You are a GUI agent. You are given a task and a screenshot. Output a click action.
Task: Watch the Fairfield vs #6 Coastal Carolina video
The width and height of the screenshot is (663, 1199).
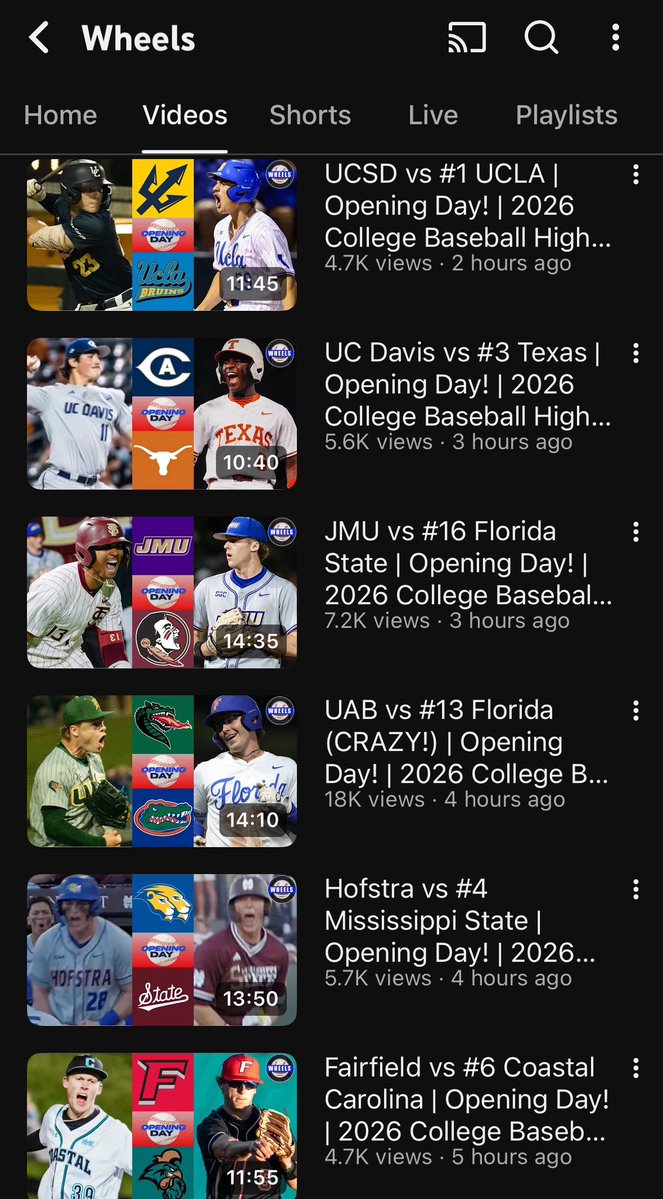click(x=162, y=1127)
